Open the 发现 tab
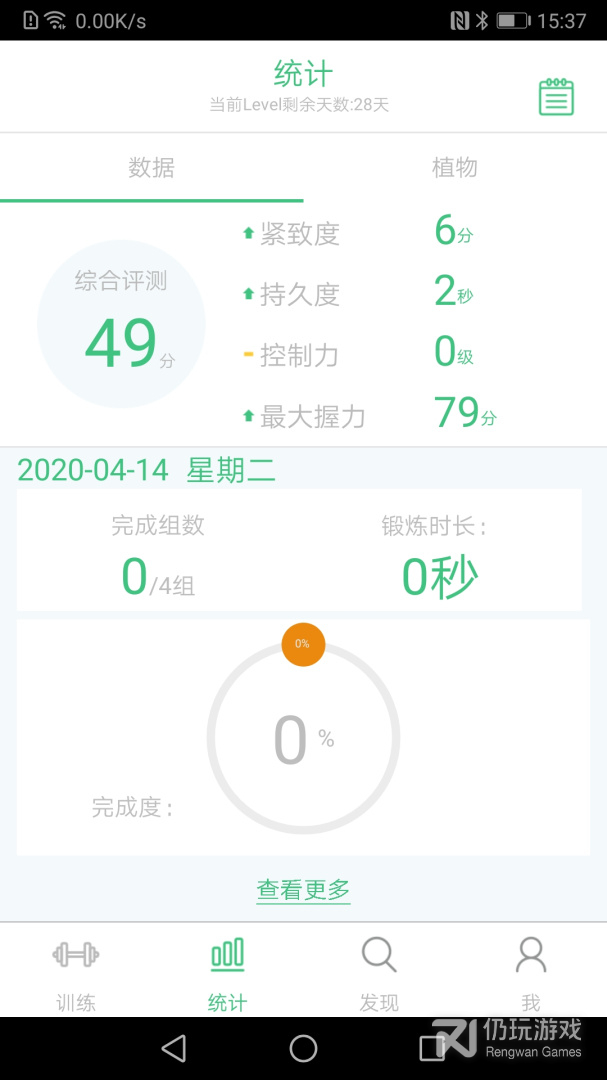The height and width of the screenshot is (1080, 607). tap(379, 972)
